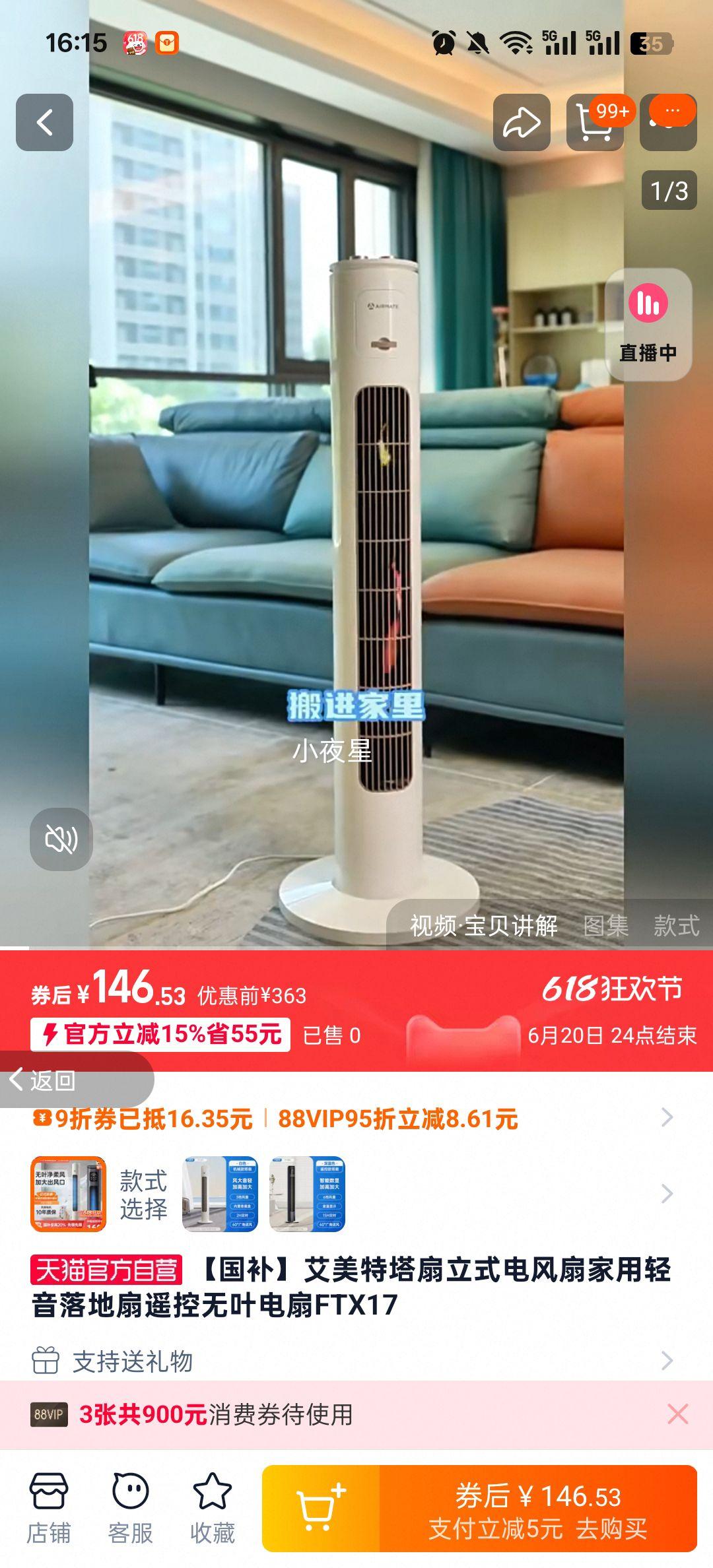Switch to the 图集 image gallery tab
Screen dimensions: 713x1568
click(606, 927)
